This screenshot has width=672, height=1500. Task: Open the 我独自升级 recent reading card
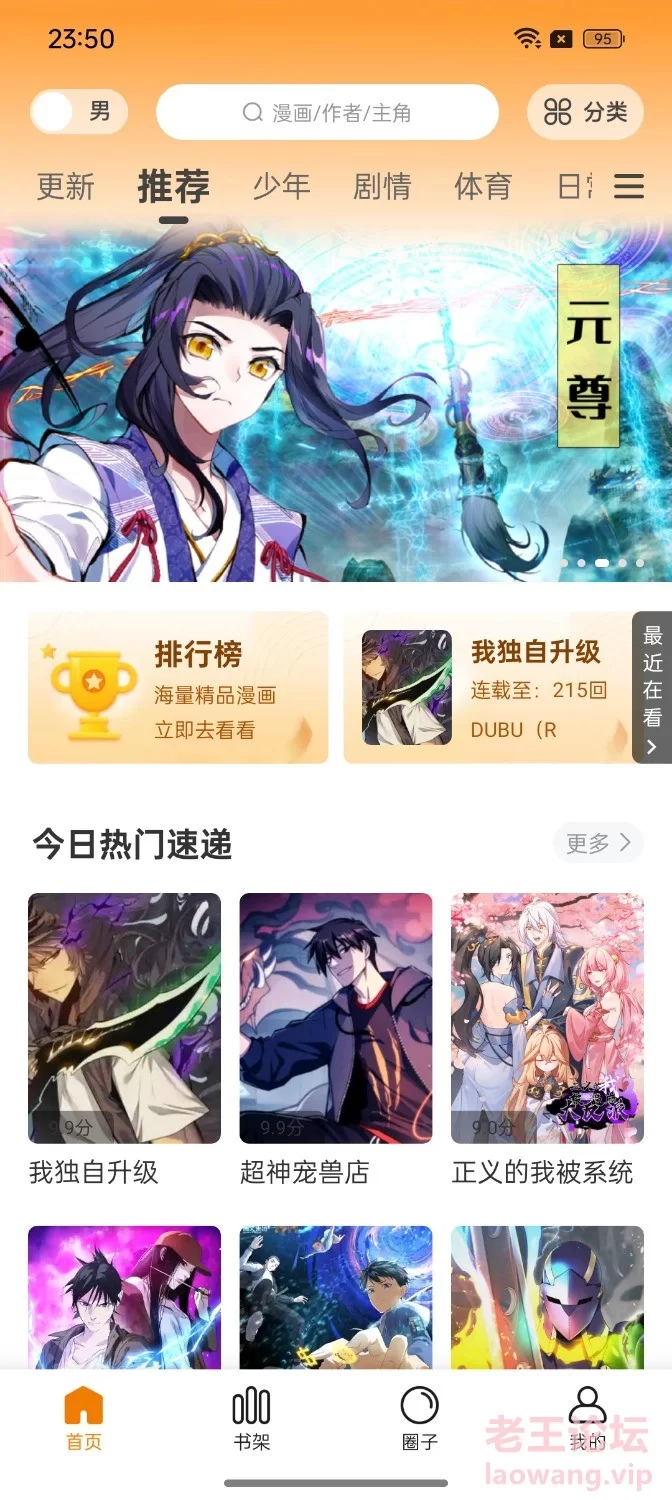coord(488,688)
